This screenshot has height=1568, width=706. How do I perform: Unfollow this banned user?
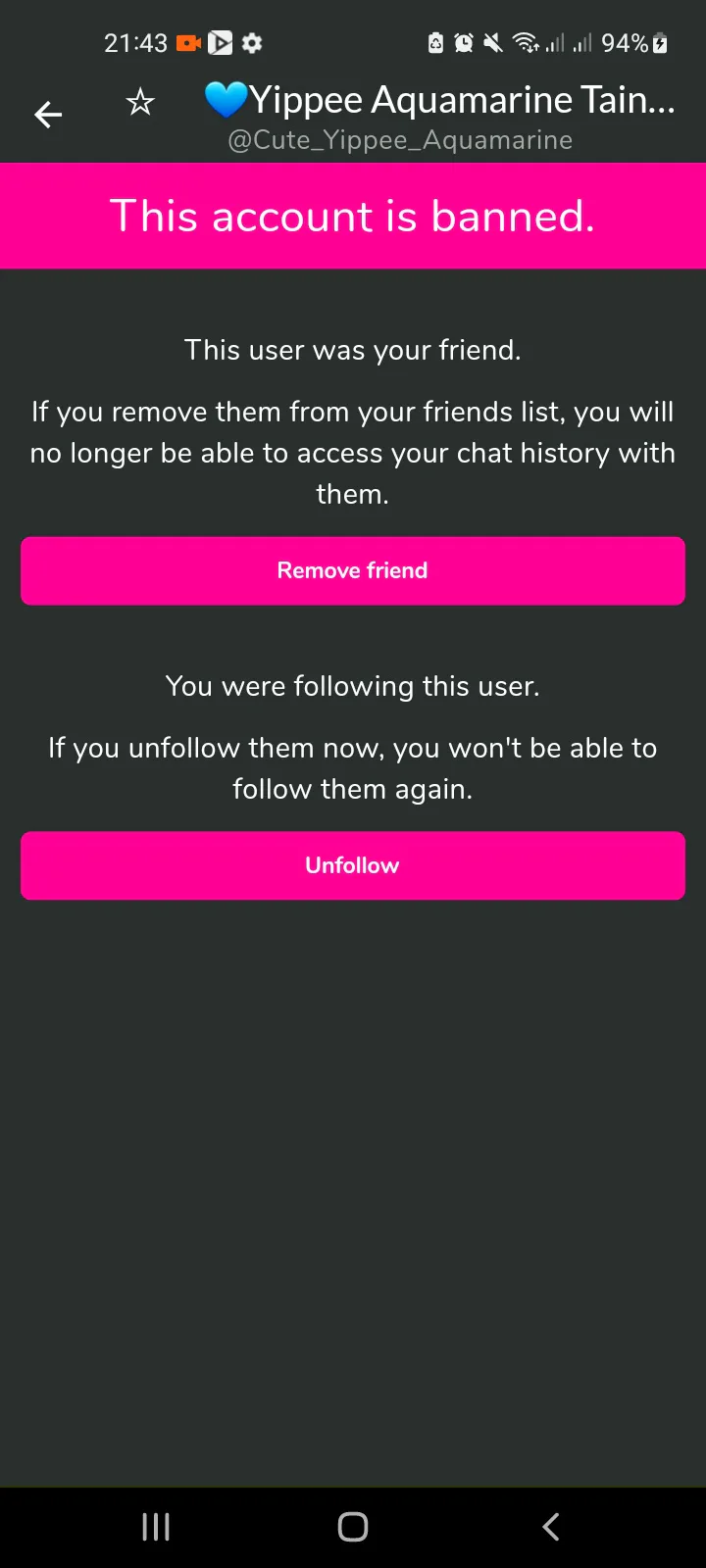click(353, 865)
